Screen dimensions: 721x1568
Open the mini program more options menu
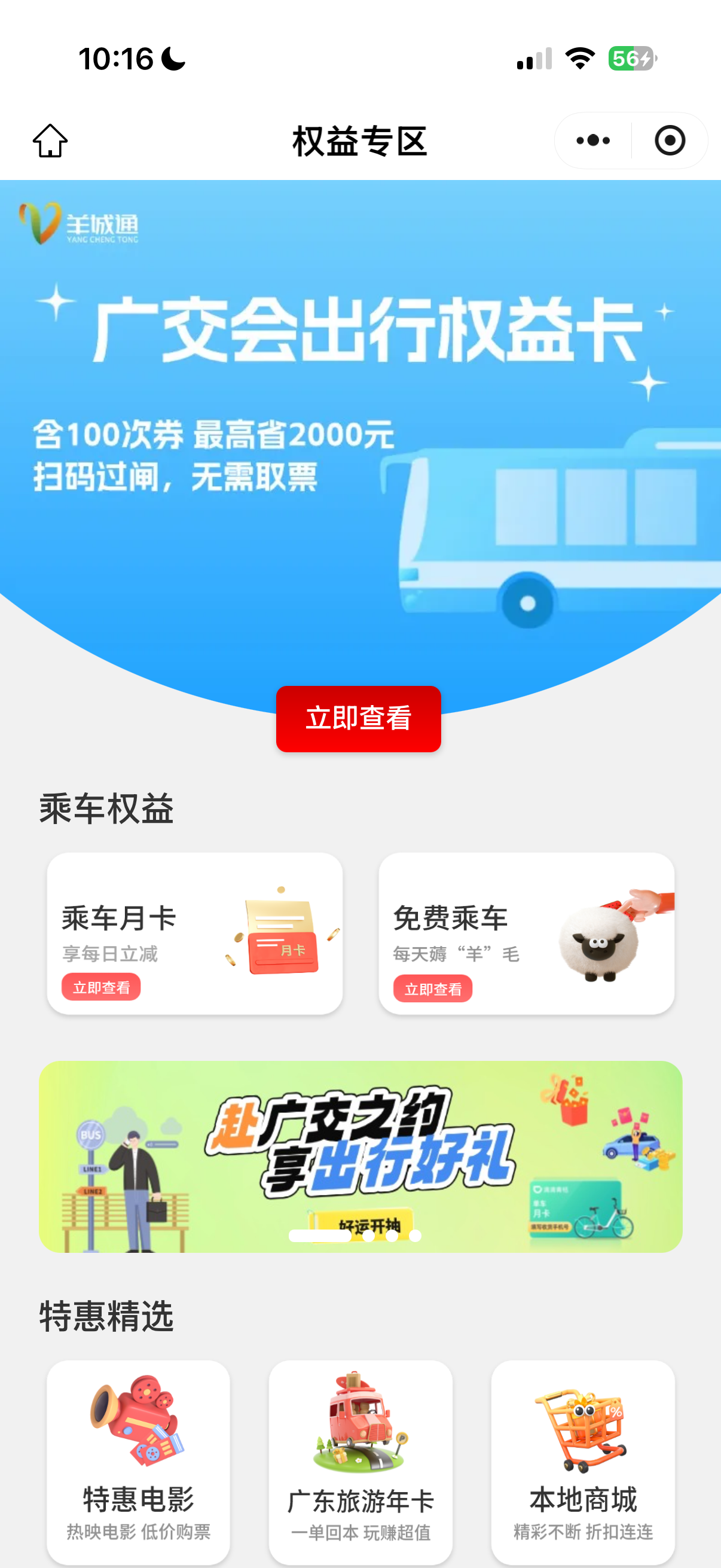point(592,141)
